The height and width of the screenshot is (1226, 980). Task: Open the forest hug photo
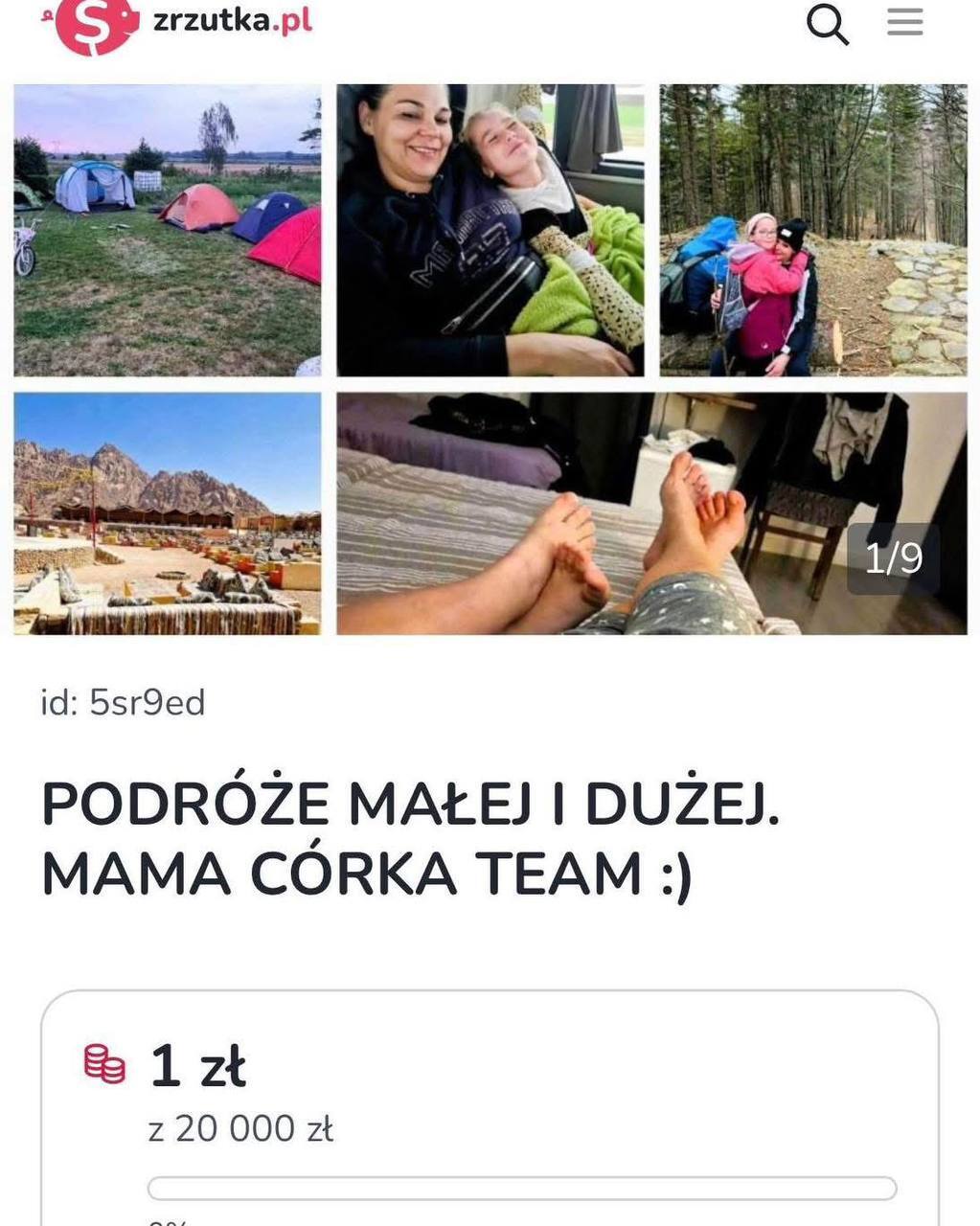pyautogui.click(x=813, y=230)
